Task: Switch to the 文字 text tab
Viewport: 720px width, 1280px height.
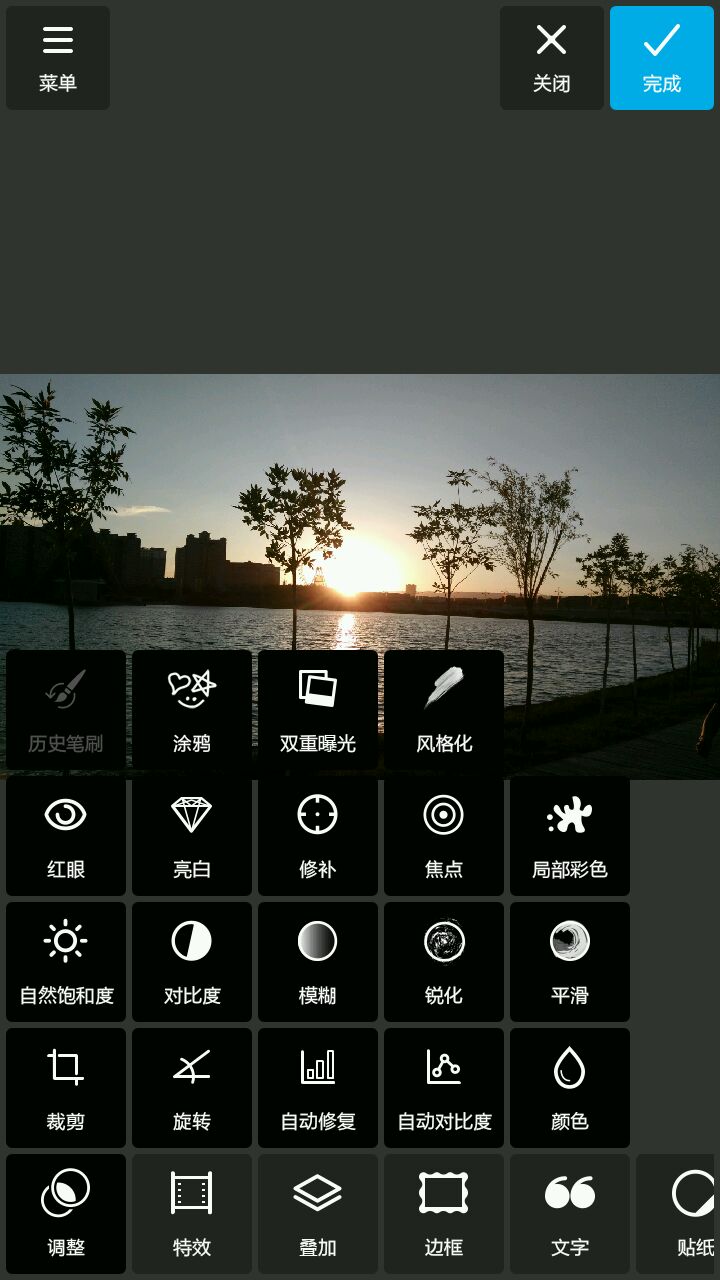Action: point(570,1214)
